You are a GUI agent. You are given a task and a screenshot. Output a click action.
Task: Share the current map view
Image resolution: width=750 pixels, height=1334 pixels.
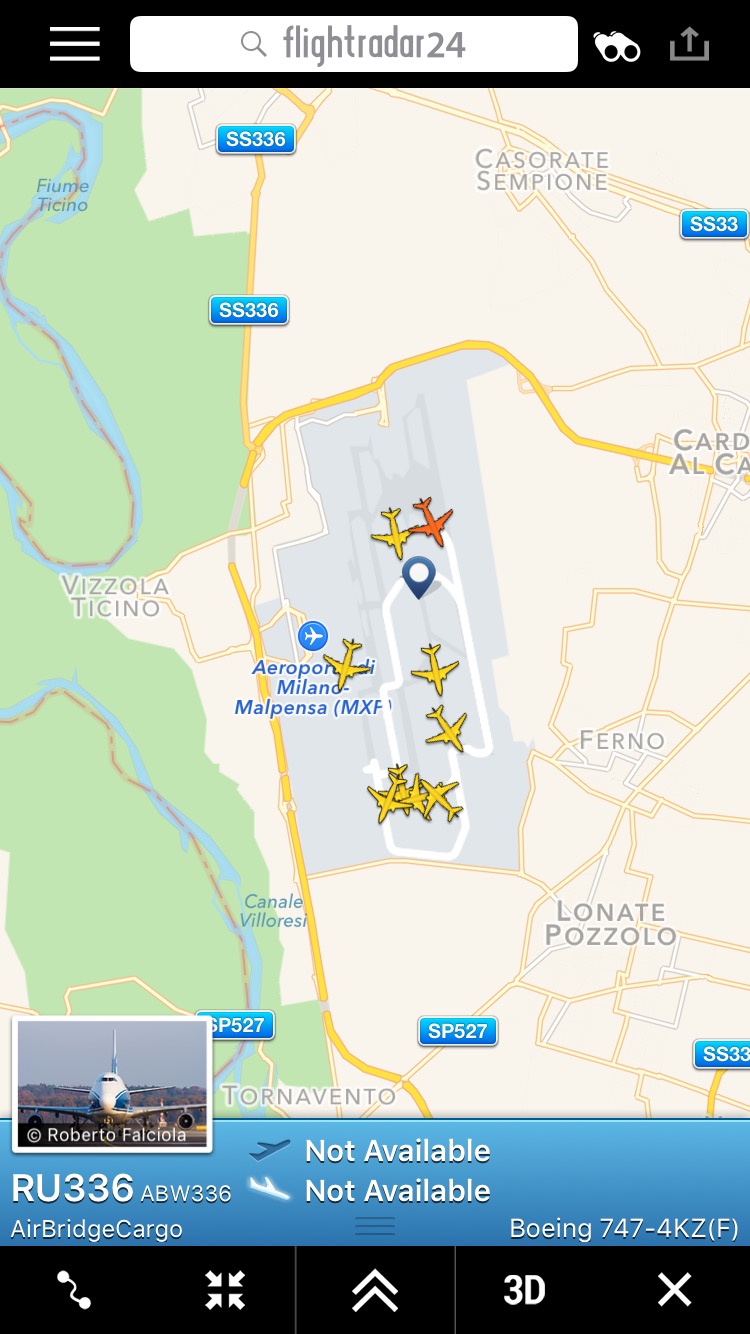(x=689, y=44)
